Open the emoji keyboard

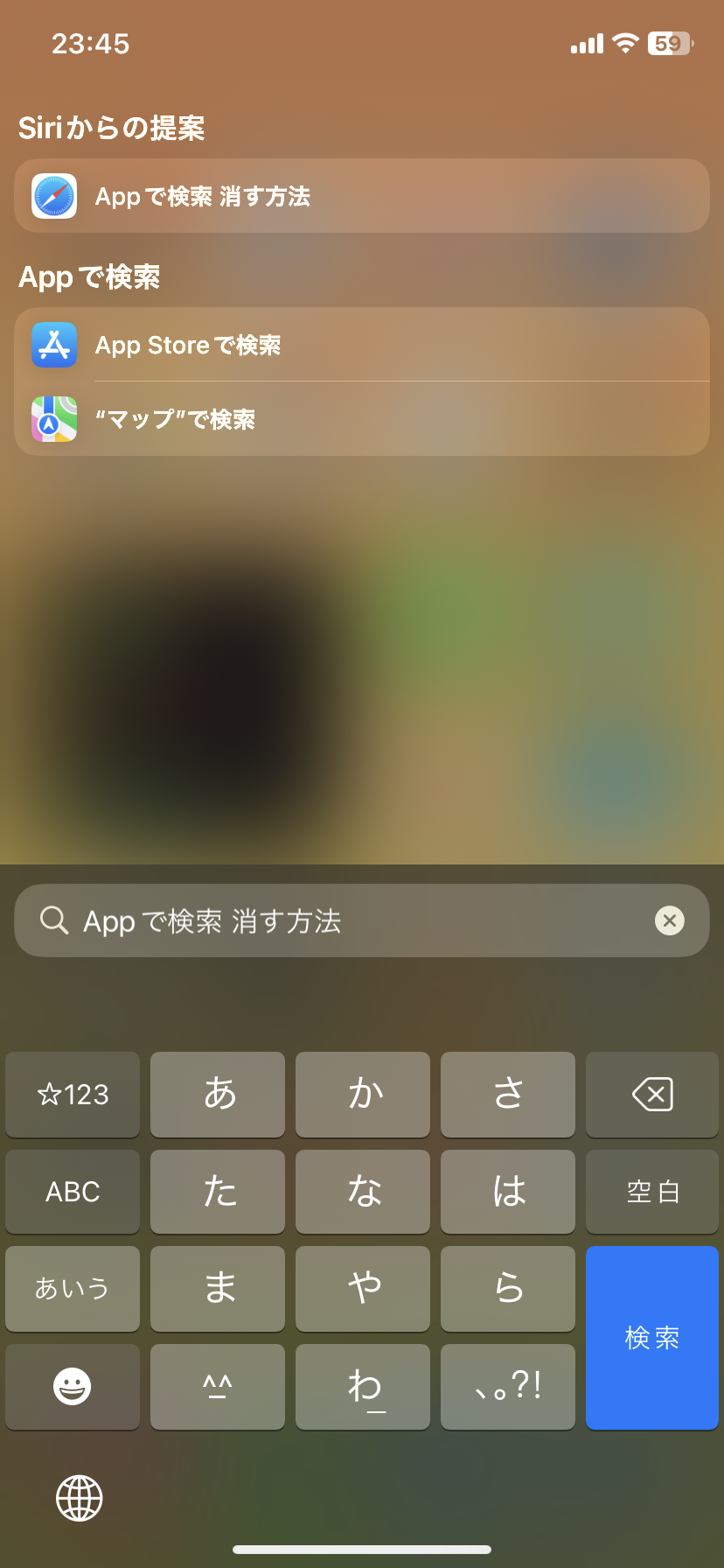(x=73, y=1386)
